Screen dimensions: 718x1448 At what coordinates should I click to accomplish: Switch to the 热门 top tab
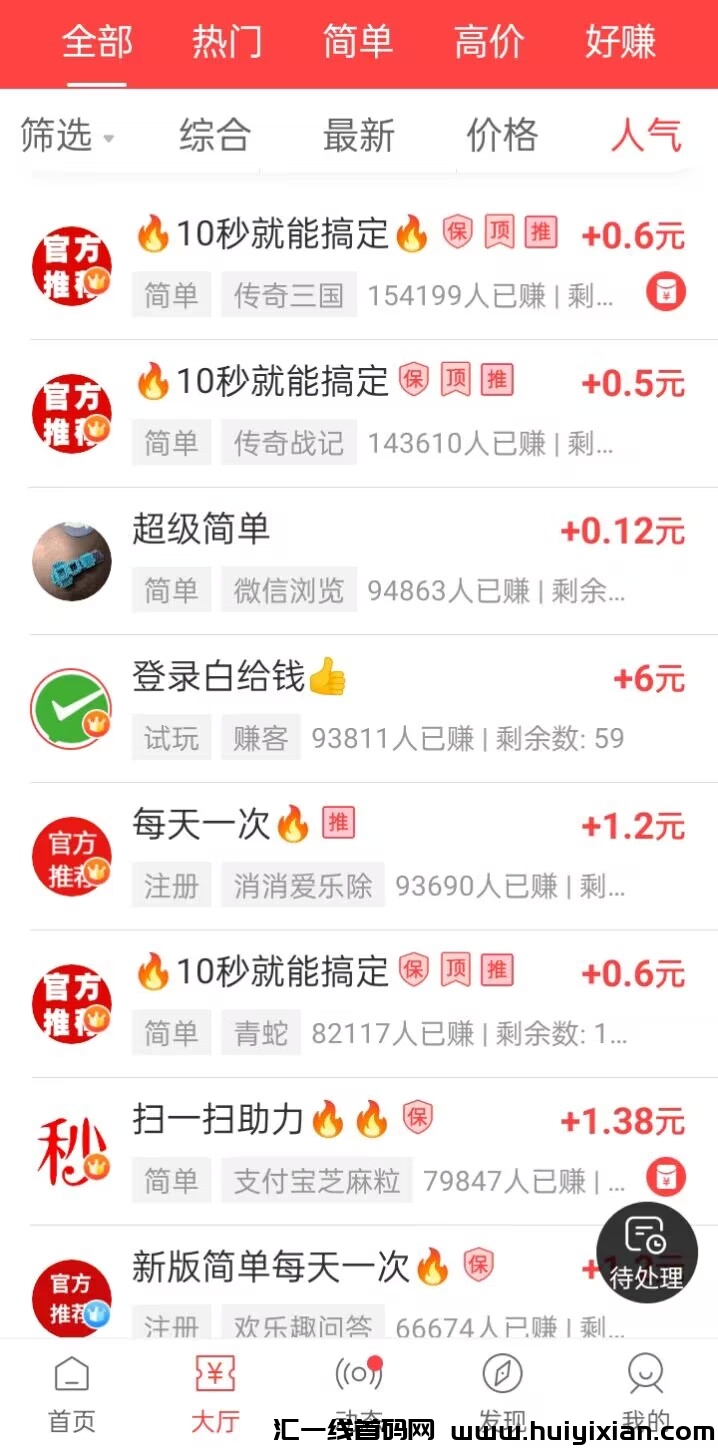[227, 42]
